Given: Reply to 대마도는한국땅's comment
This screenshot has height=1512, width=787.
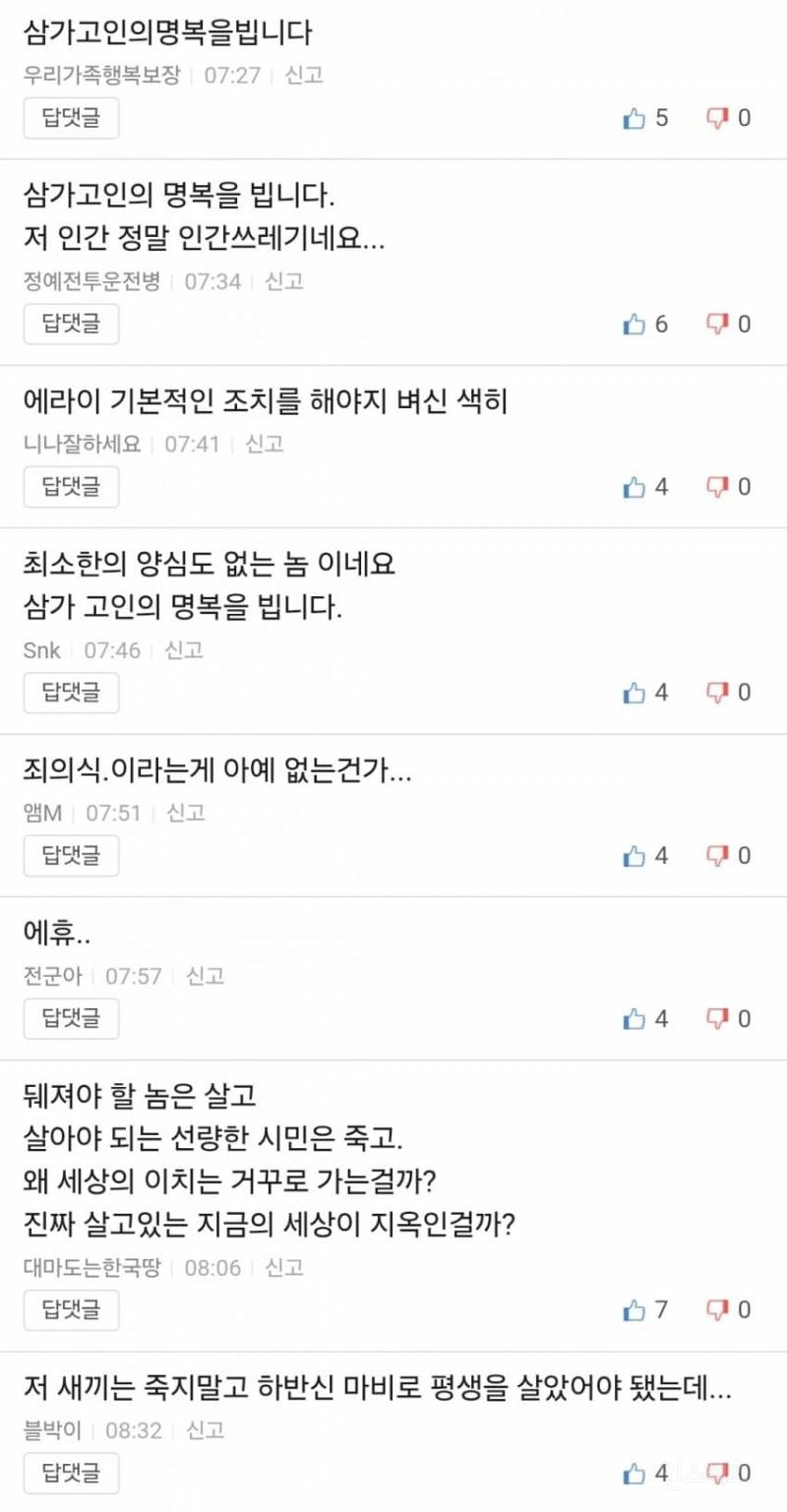Looking at the screenshot, I should [x=71, y=1309].
